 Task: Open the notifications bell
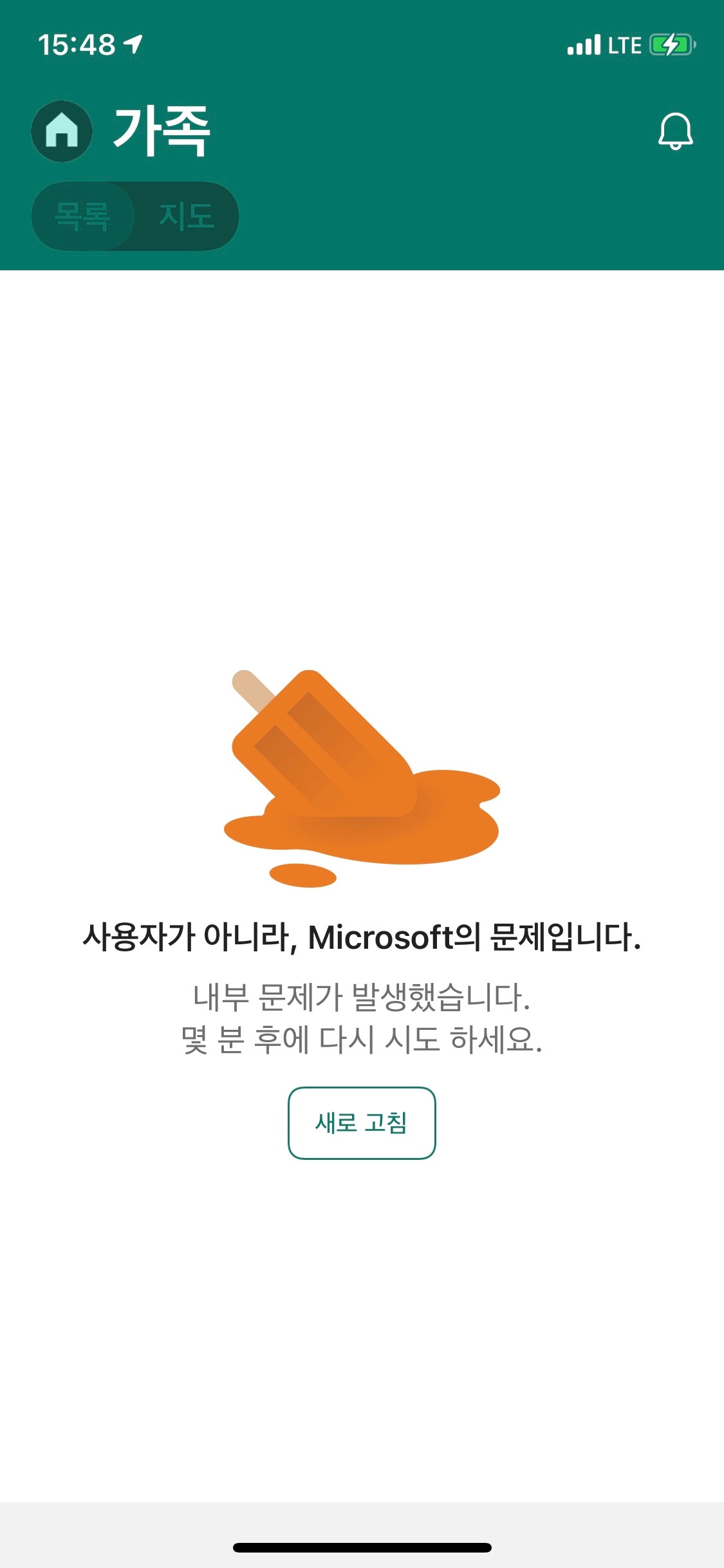pyautogui.click(x=675, y=131)
